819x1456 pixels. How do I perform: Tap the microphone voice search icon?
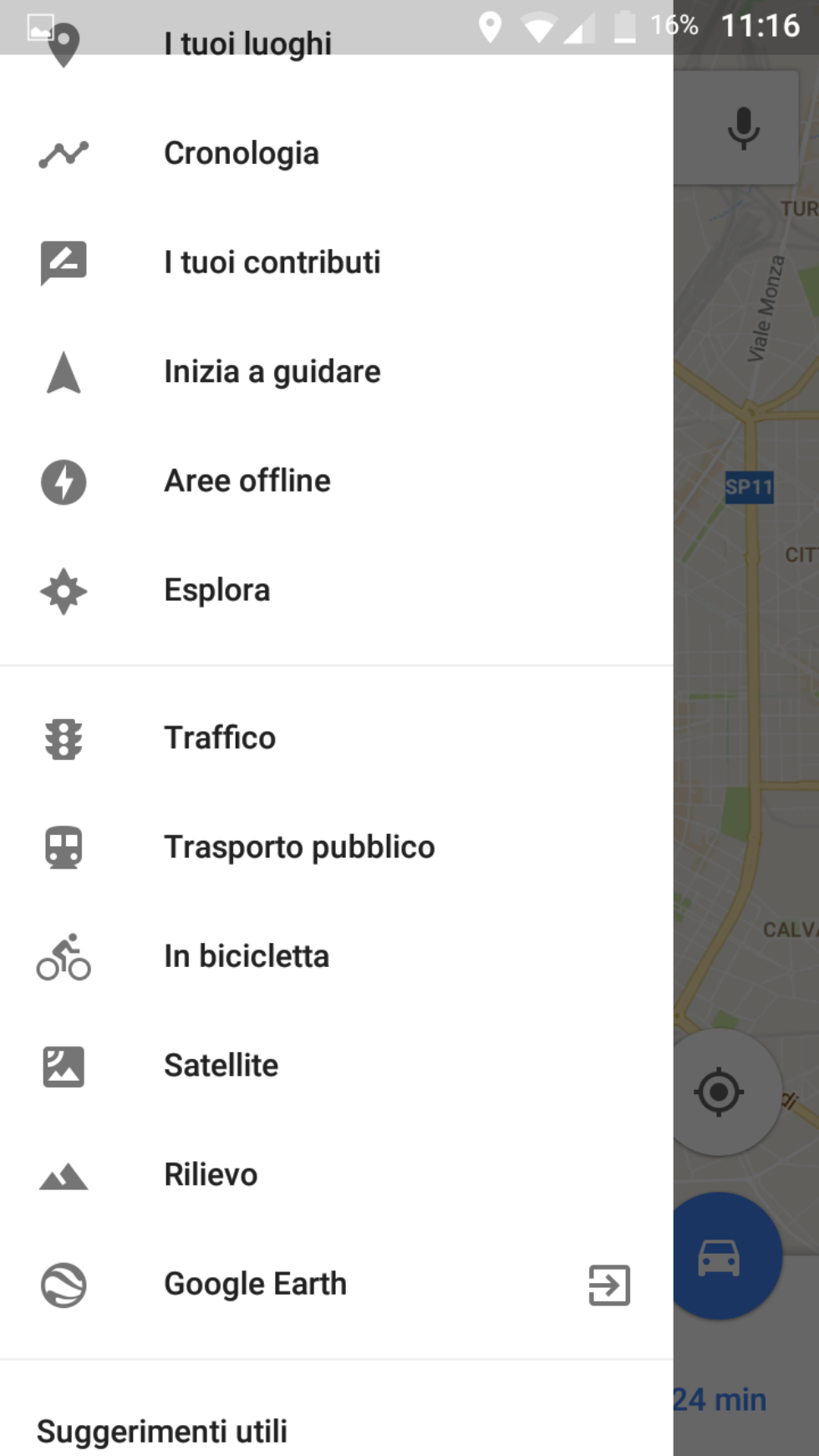[x=743, y=128]
